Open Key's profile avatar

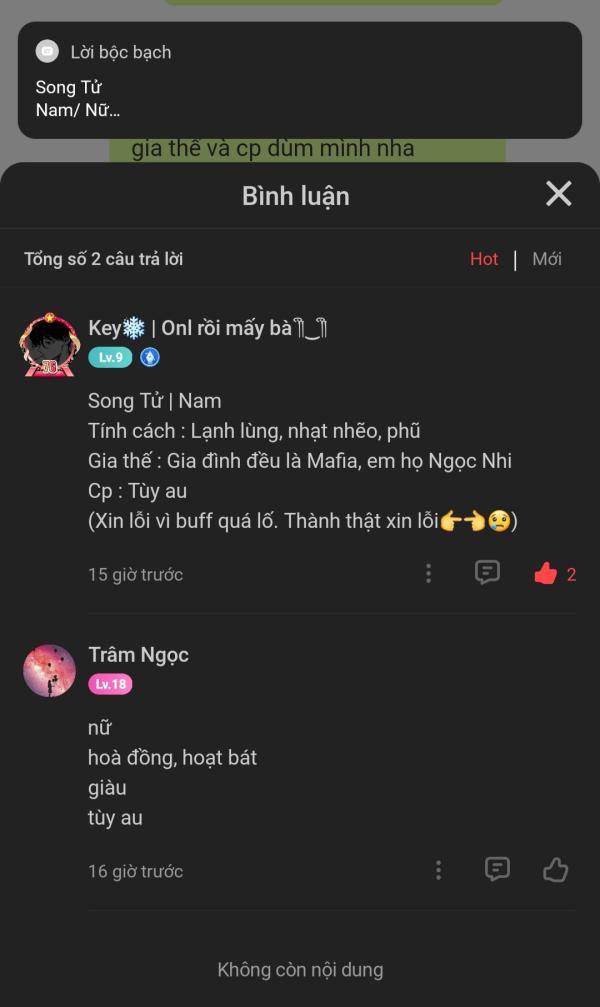49,345
